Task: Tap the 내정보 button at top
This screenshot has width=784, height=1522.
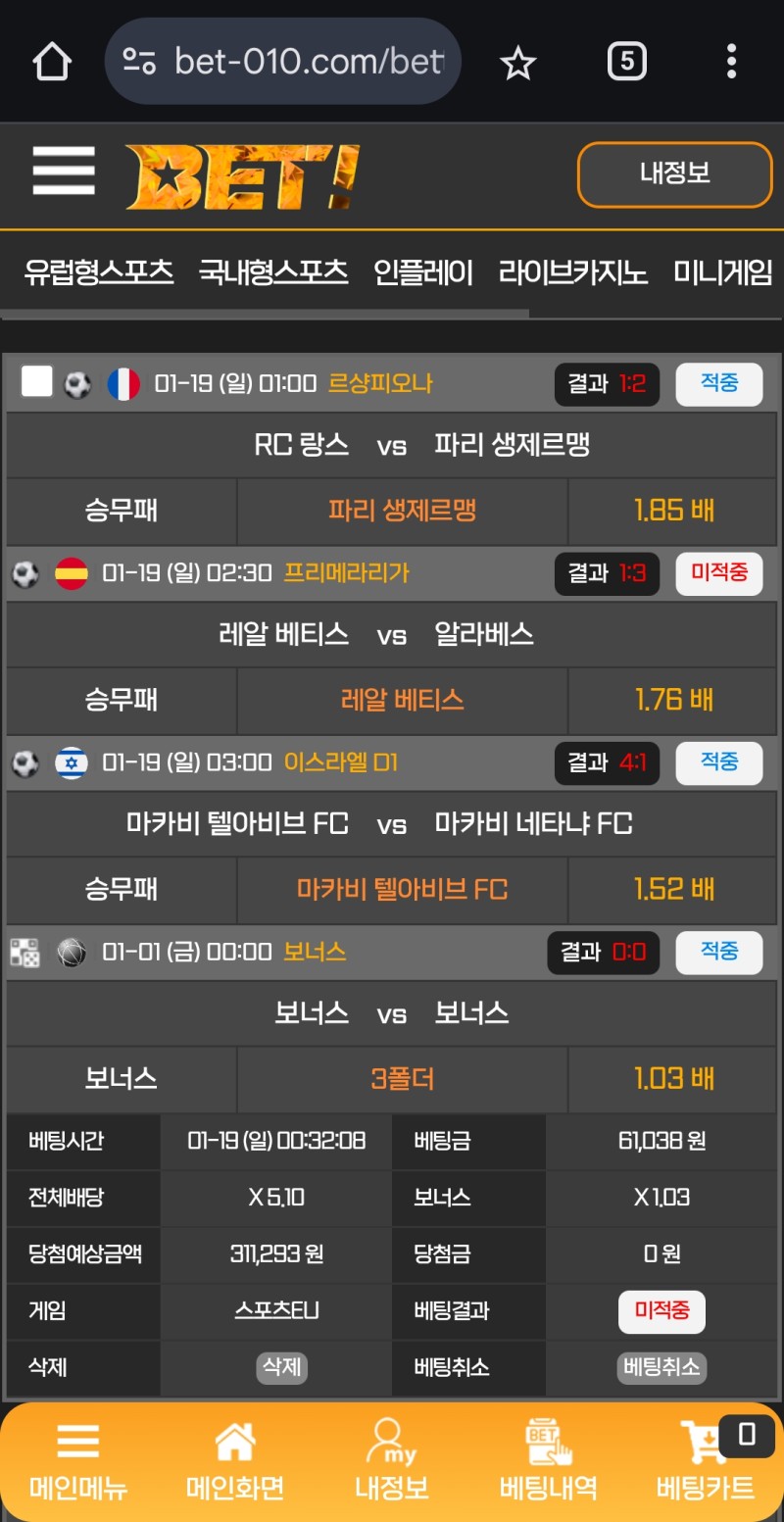Action: 674,174
